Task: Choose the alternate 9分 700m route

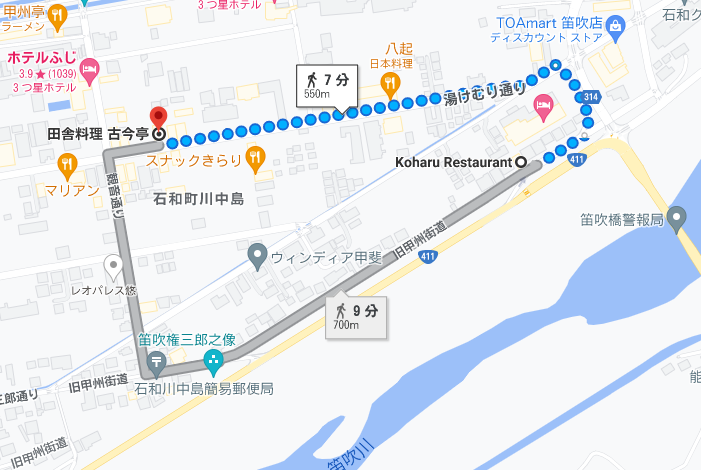Action: [357, 317]
